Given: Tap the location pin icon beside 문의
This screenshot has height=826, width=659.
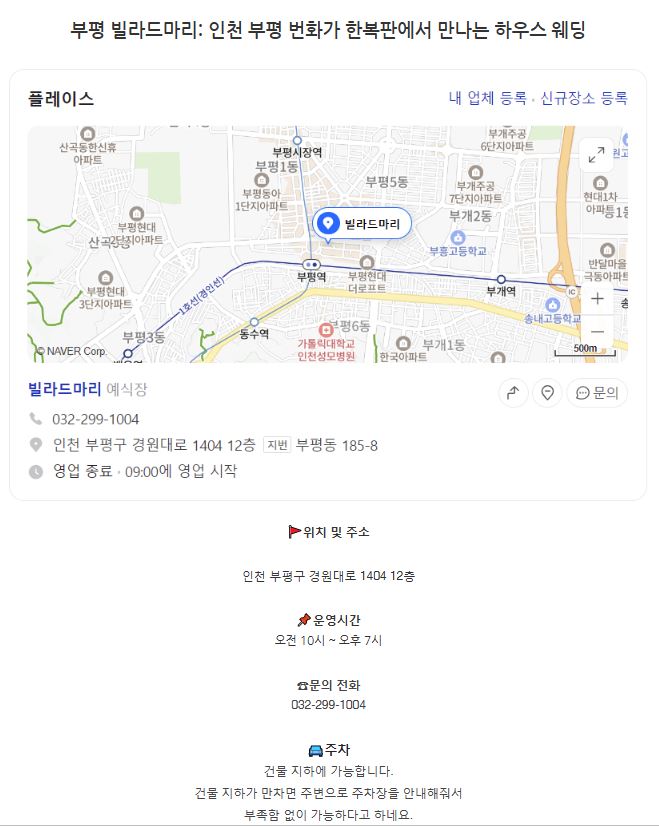Looking at the screenshot, I should coord(547,393).
